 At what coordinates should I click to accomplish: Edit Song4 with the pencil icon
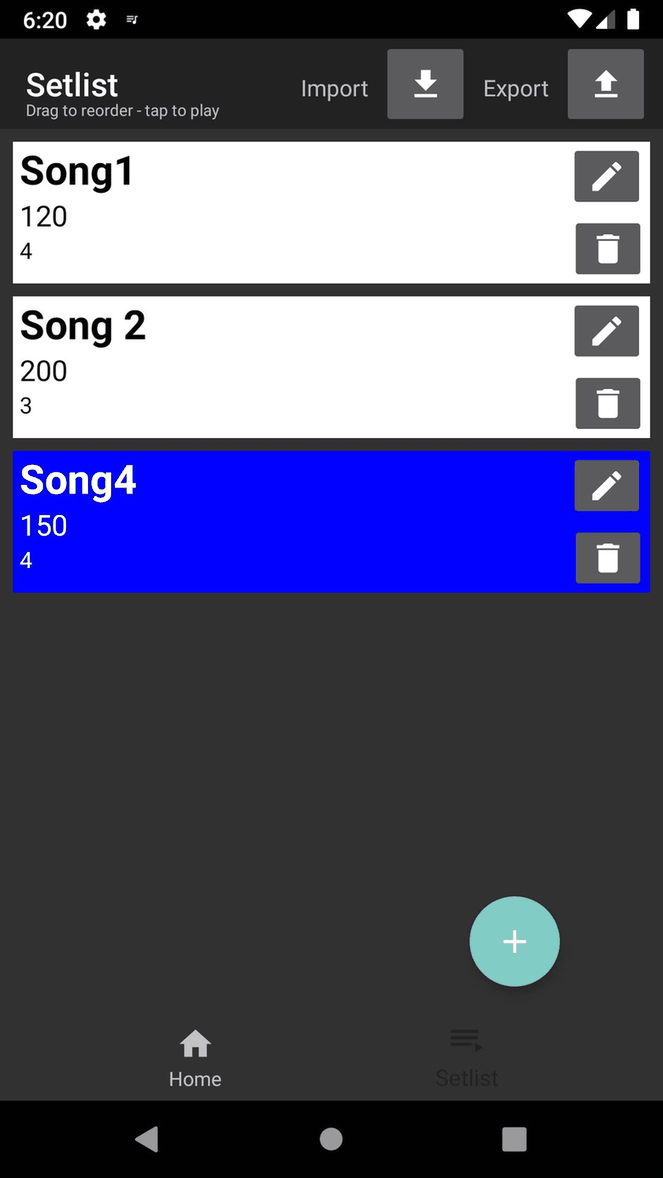606,486
